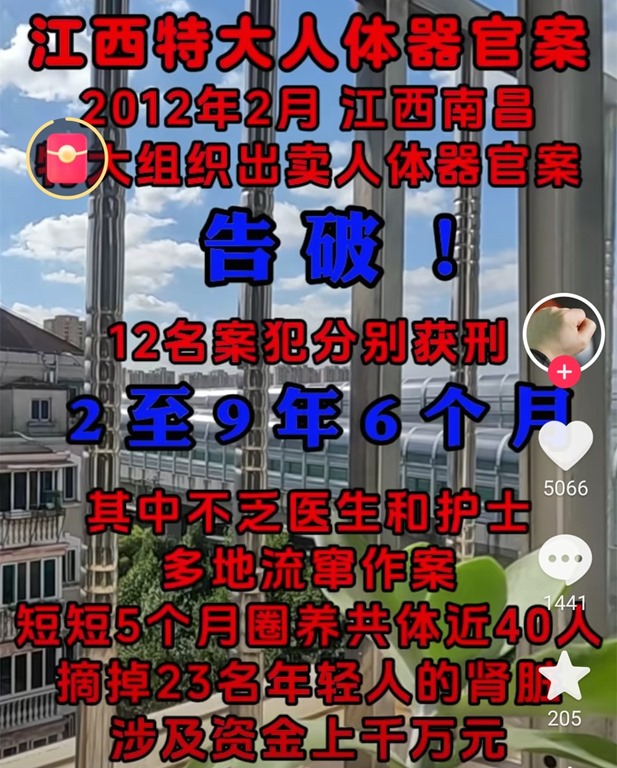The width and height of the screenshot is (617, 768).
Task: Follow the creator with the red plus button
Action: click(x=565, y=373)
